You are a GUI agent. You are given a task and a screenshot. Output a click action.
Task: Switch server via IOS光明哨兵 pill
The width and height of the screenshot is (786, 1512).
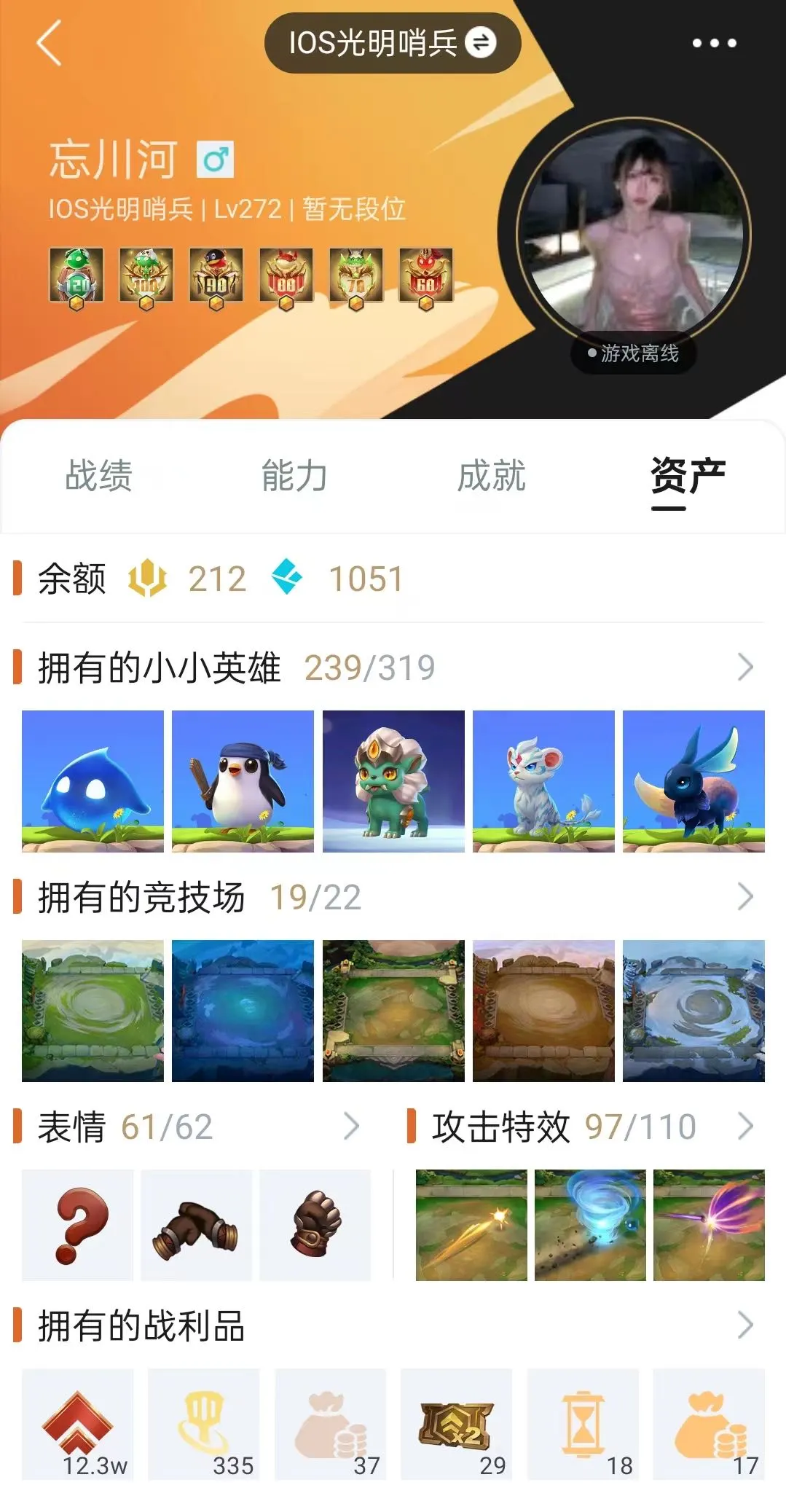pyautogui.click(x=393, y=43)
